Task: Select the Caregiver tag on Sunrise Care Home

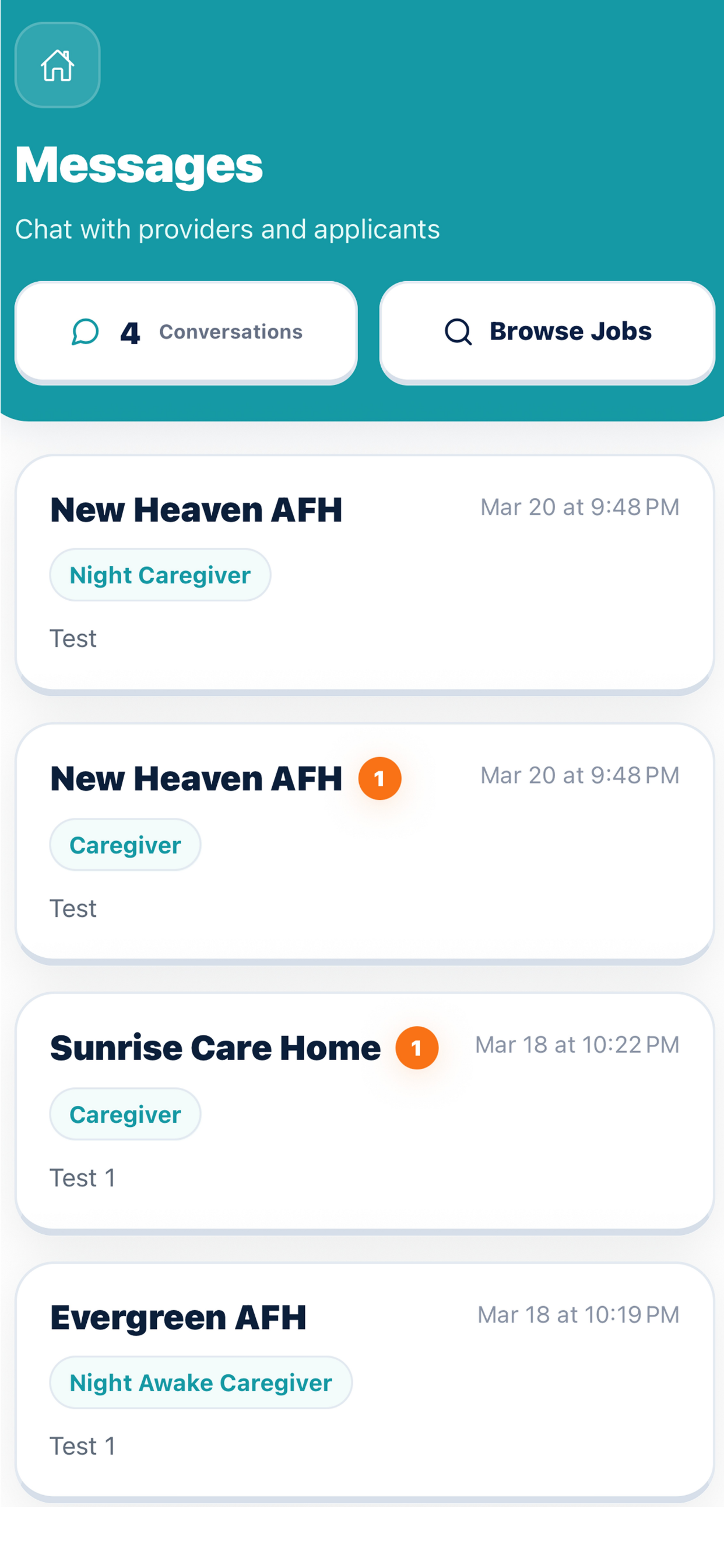Action: coord(125,1114)
